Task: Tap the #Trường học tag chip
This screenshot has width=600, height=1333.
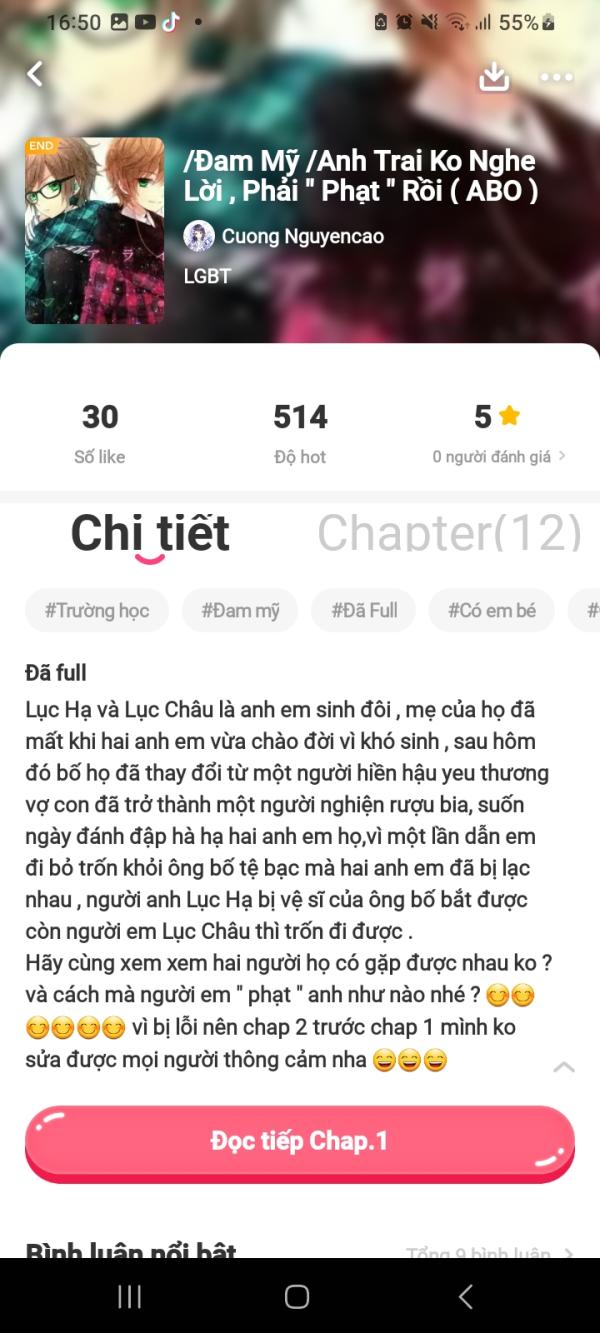Action: pyautogui.click(x=97, y=610)
